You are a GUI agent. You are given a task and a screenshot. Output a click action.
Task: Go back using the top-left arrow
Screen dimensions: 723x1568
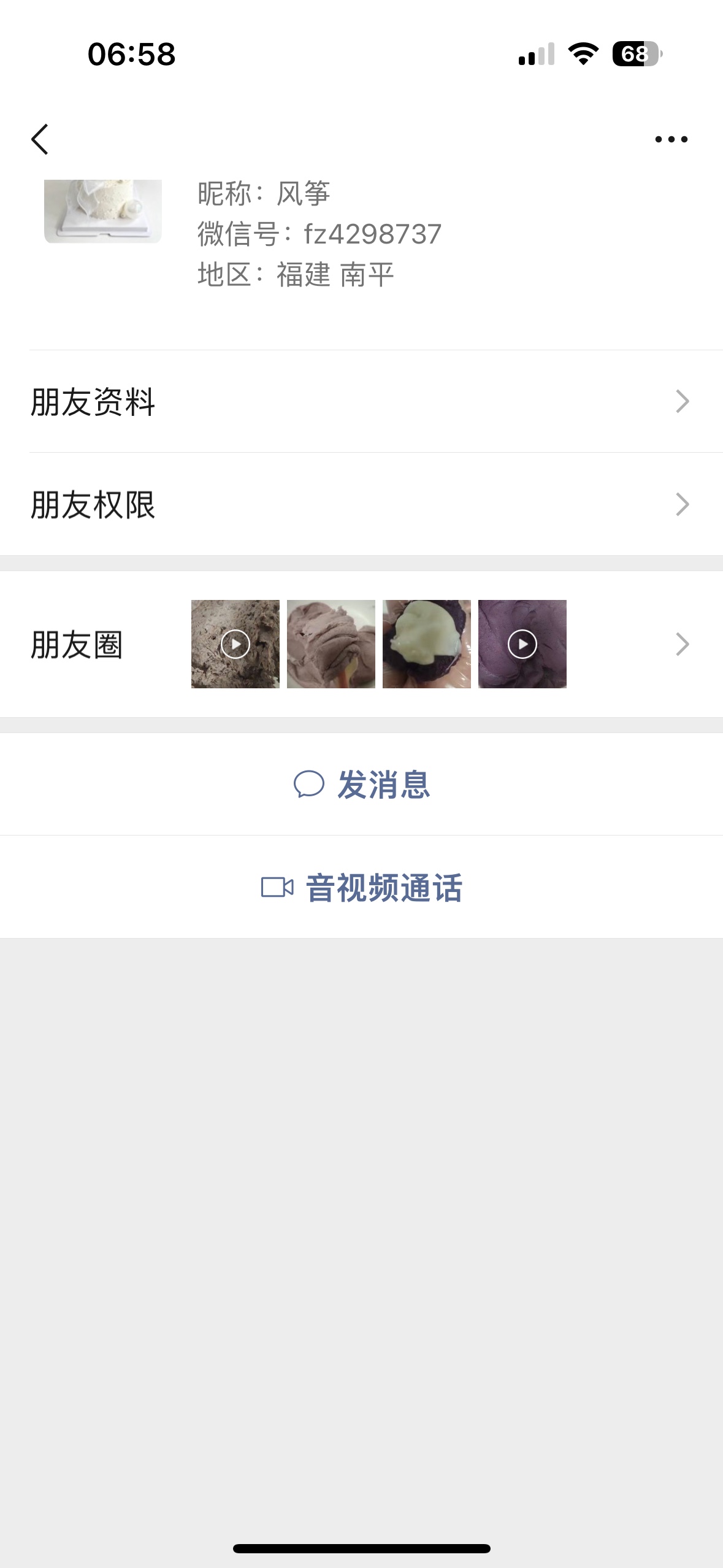coord(40,139)
